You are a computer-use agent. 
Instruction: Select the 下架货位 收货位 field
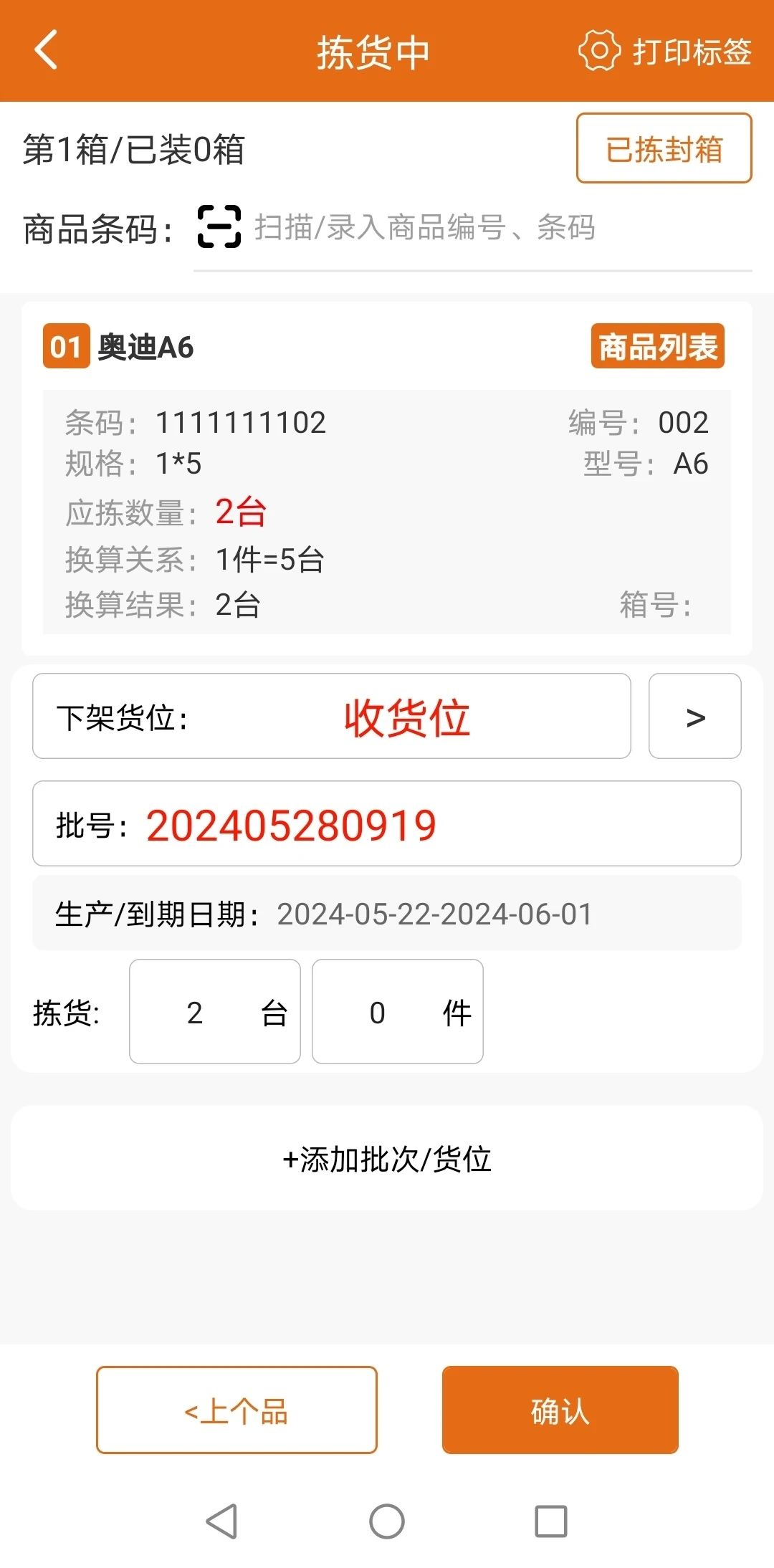coord(332,716)
